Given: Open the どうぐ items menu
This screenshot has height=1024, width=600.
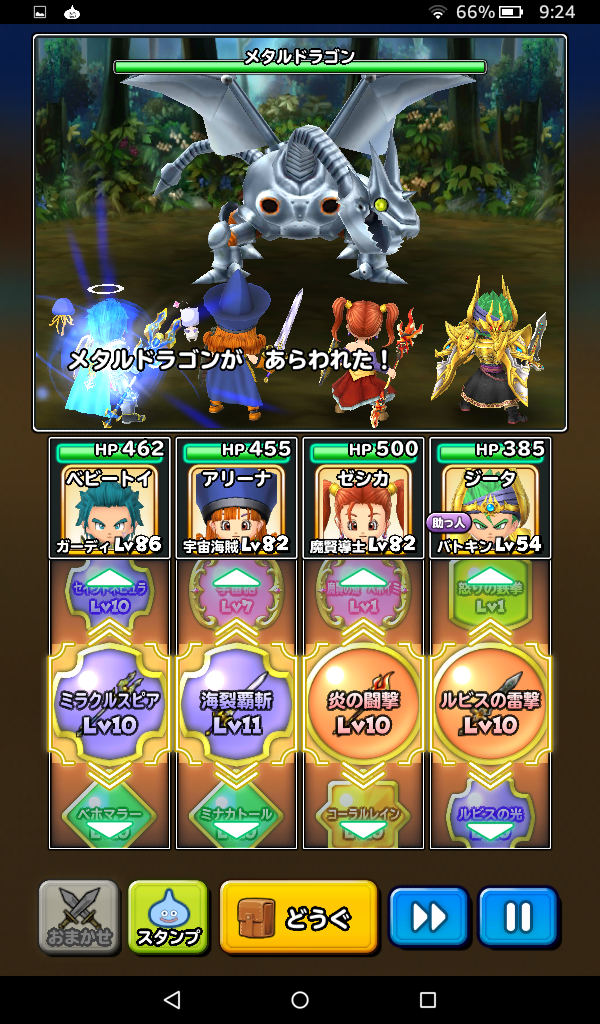Looking at the screenshot, I should tap(298, 916).
